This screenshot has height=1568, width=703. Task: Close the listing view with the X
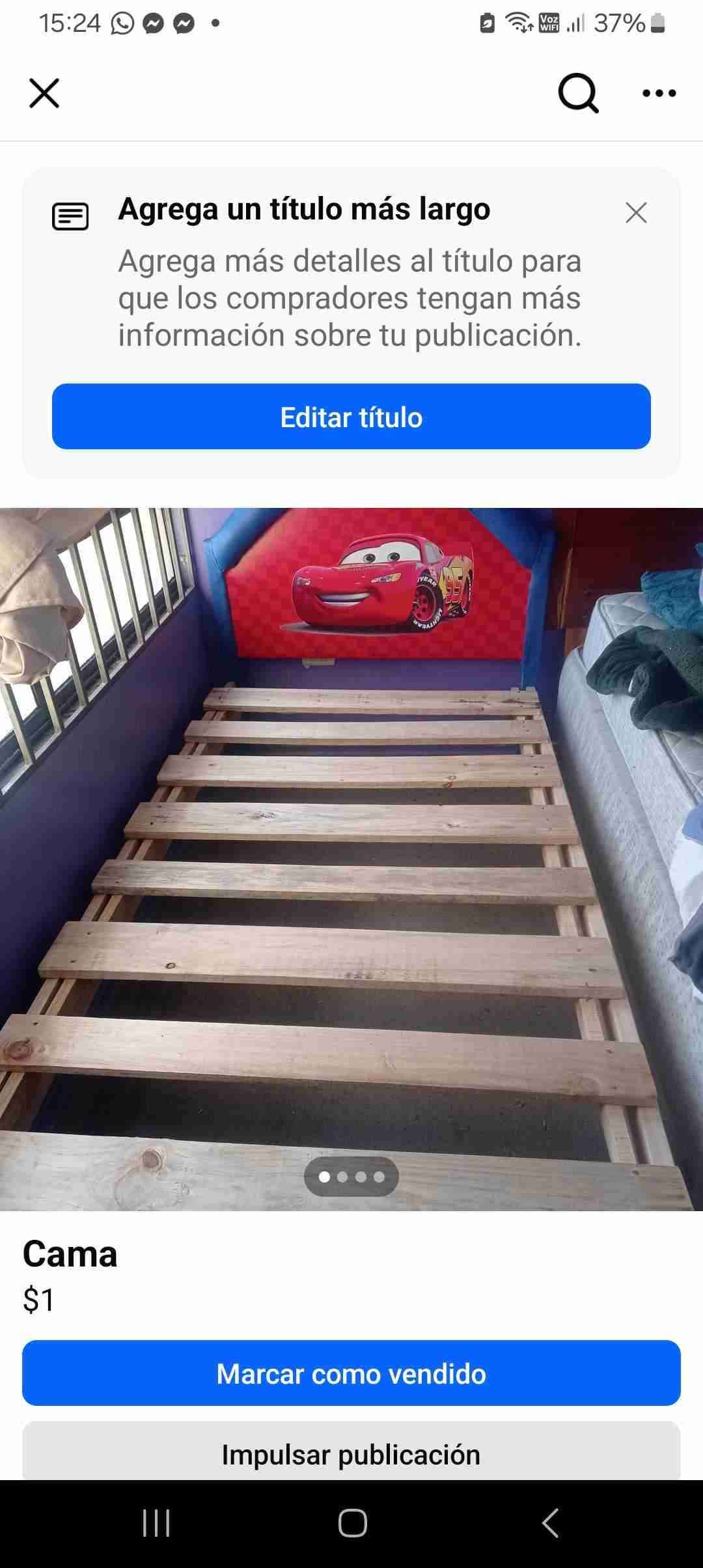tap(43, 94)
